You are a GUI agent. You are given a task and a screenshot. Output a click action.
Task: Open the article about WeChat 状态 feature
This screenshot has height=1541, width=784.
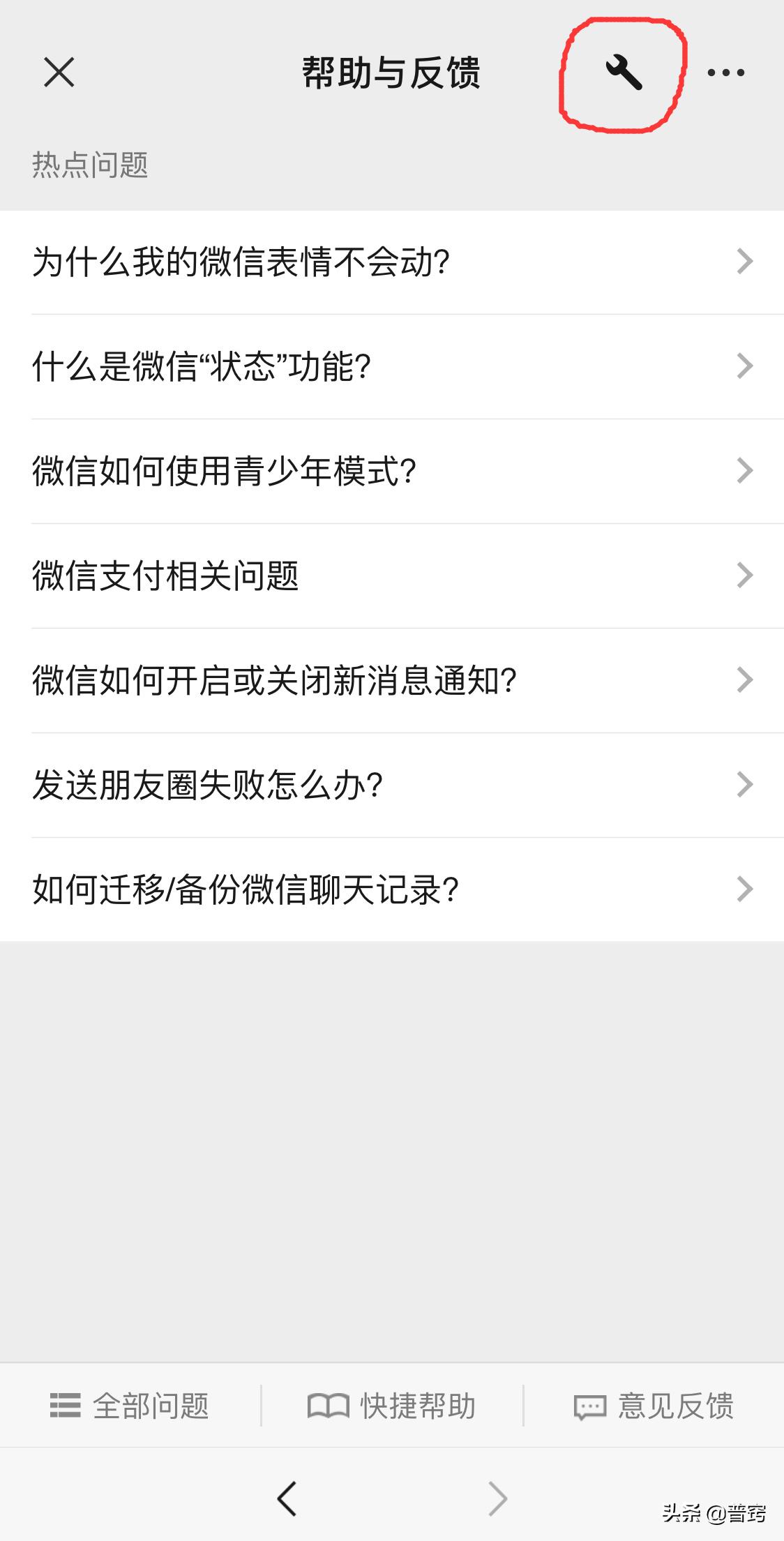pyautogui.click(x=204, y=366)
